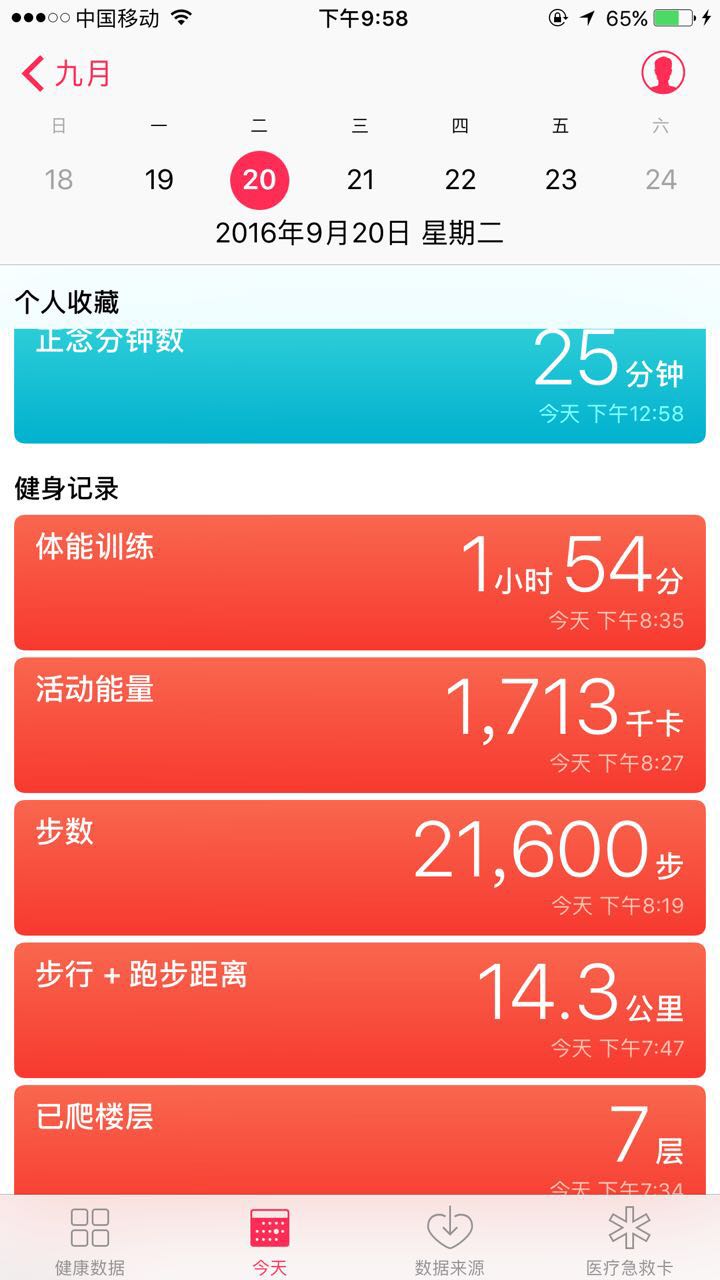This screenshot has width=720, height=1280.
Task: Switch to the 数据来源 tab
Action: pos(450,1240)
